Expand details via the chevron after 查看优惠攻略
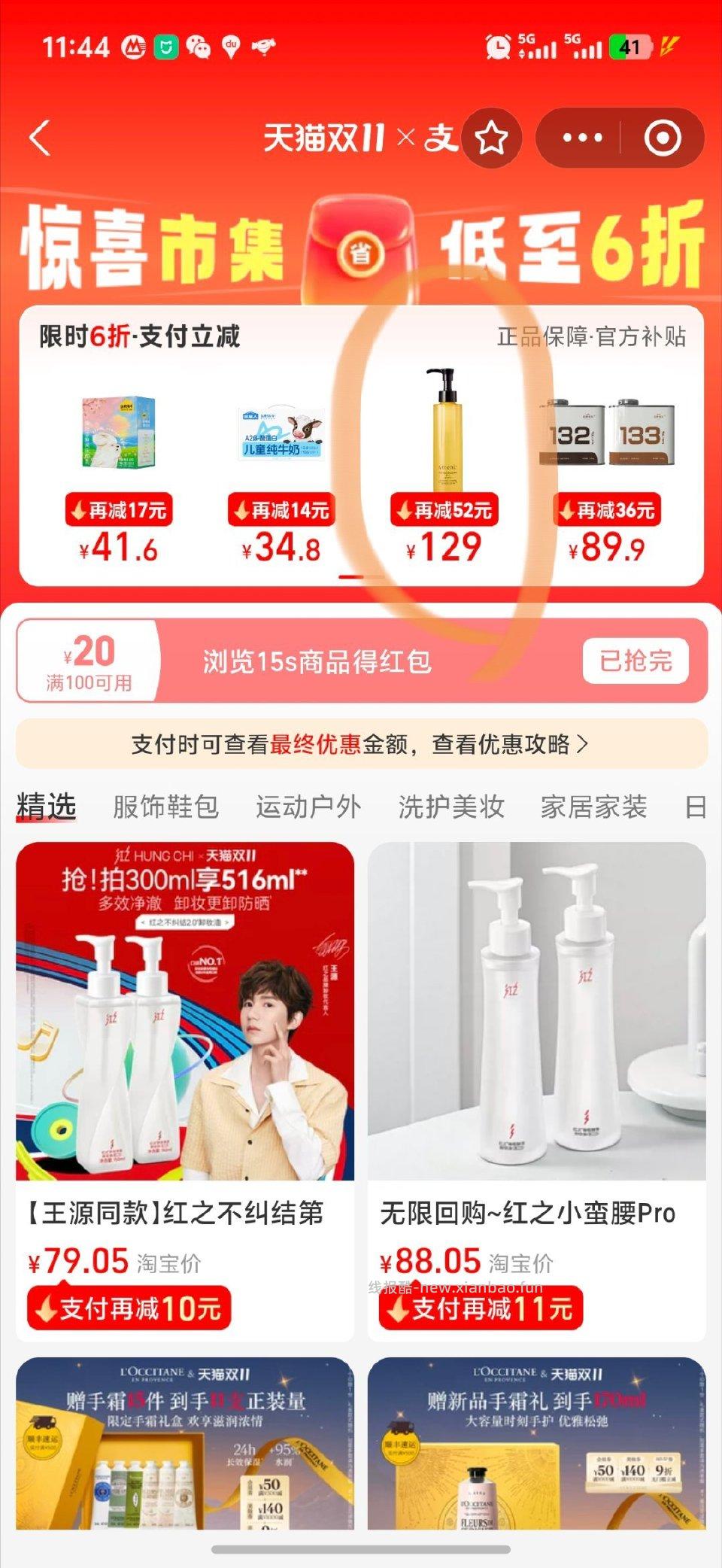This screenshot has height=1568, width=722. pyautogui.click(x=583, y=746)
